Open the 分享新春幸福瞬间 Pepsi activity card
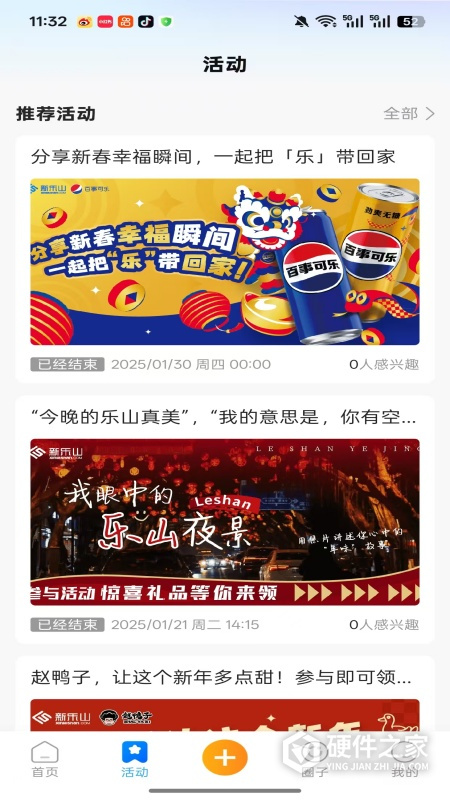Screen dimensions: 450x800 click(225, 259)
